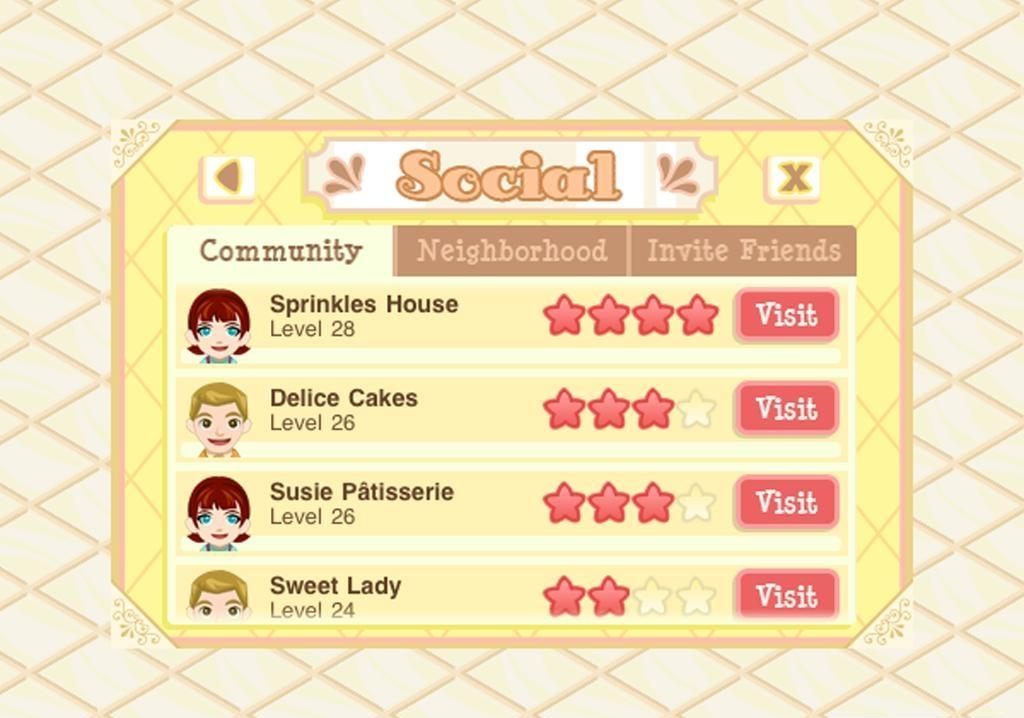The height and width of the screenshot is (718, 1024).
Task: Switch to the Neighborhood tab
Action: (x=511, y=251)
